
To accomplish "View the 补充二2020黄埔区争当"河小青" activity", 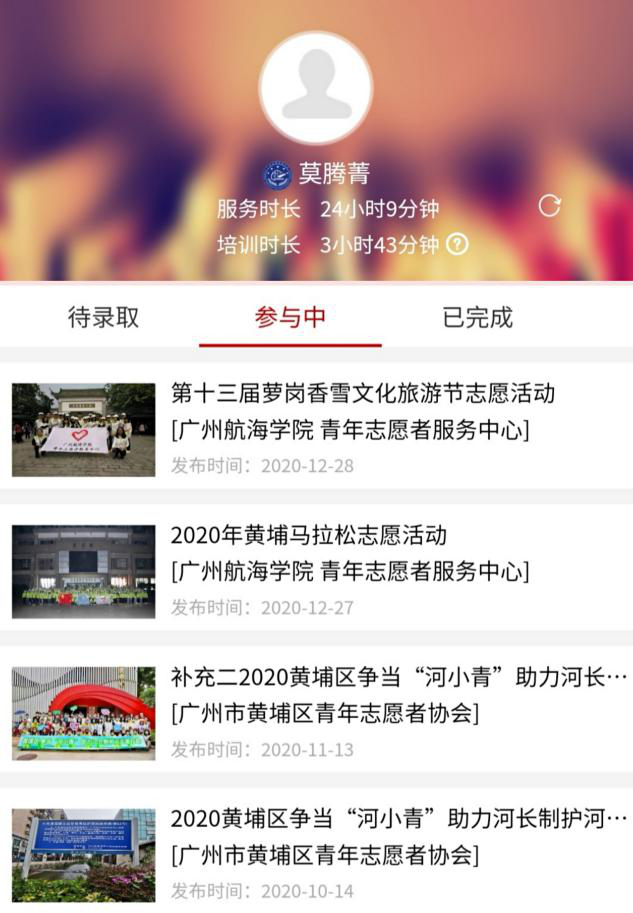I will coord(398,677).
